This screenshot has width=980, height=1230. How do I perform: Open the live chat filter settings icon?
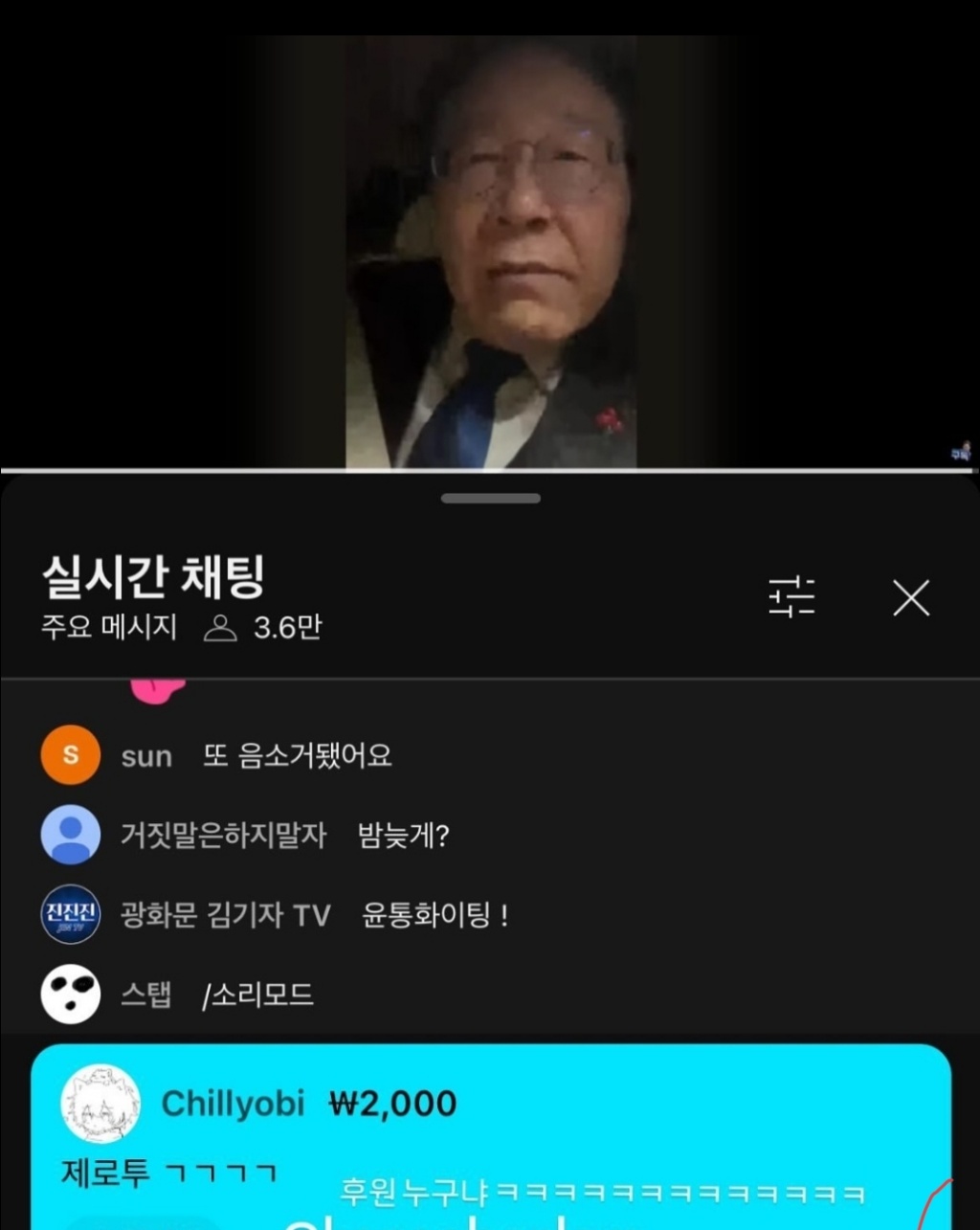click(x=792, y=596)
